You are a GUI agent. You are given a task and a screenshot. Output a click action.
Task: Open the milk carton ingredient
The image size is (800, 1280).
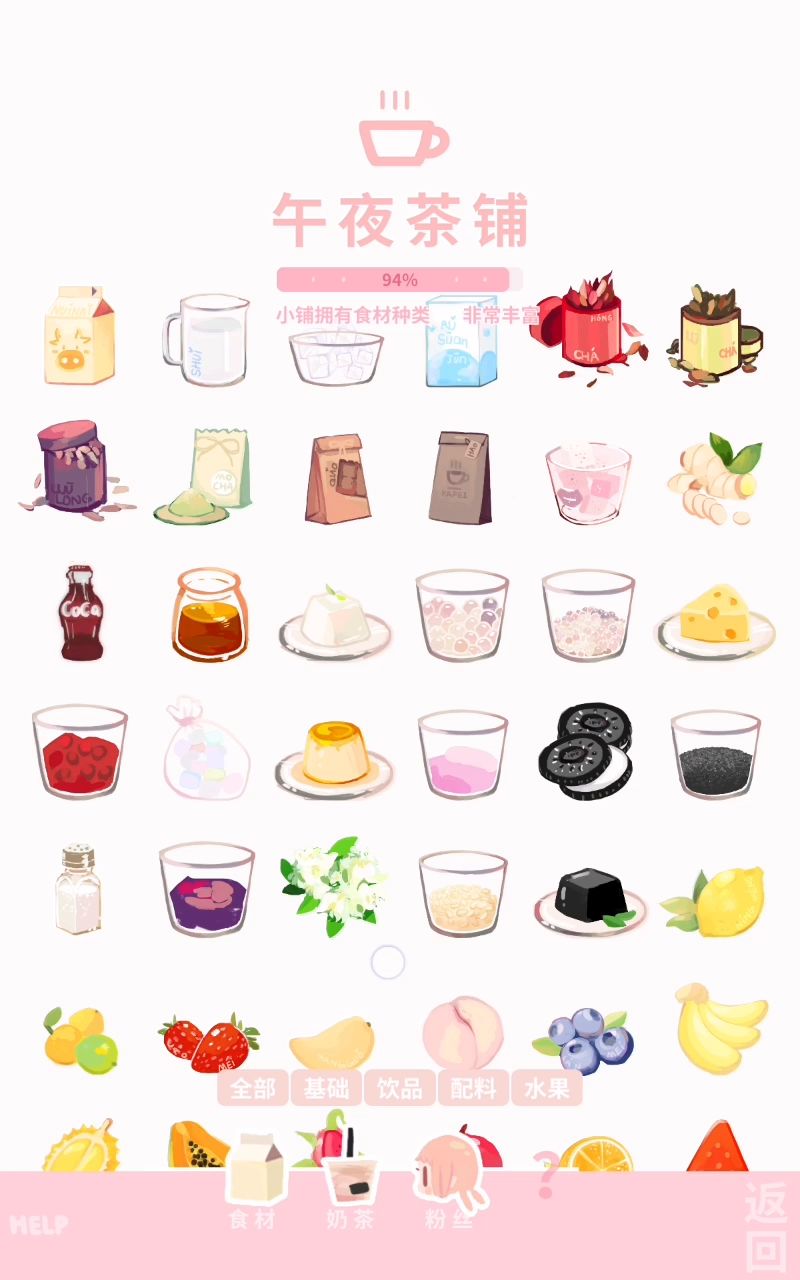(79, 336)
